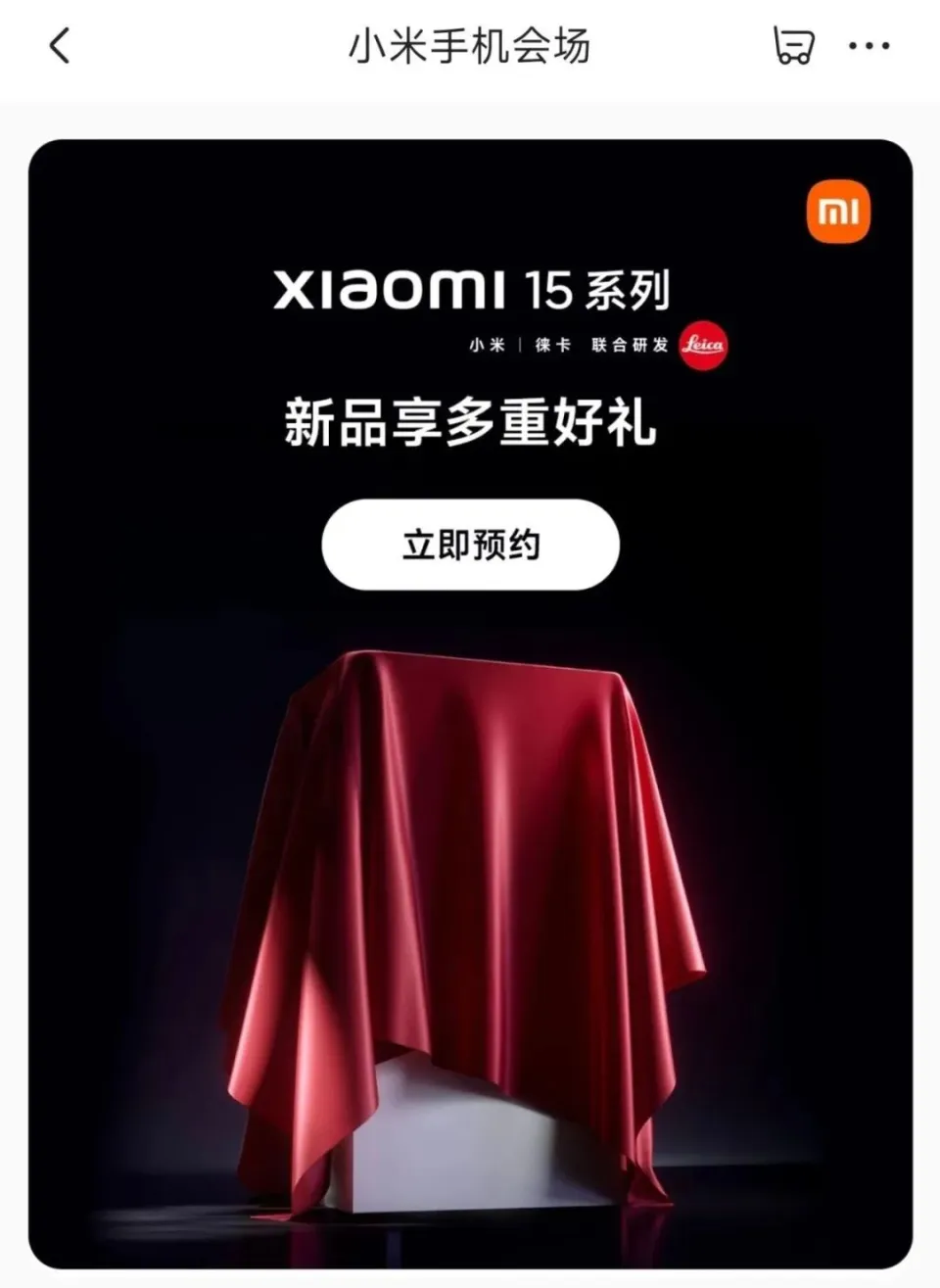Go back from 小米手机会场 page
Screen dimensions: 940x1288
coord(61,46)
